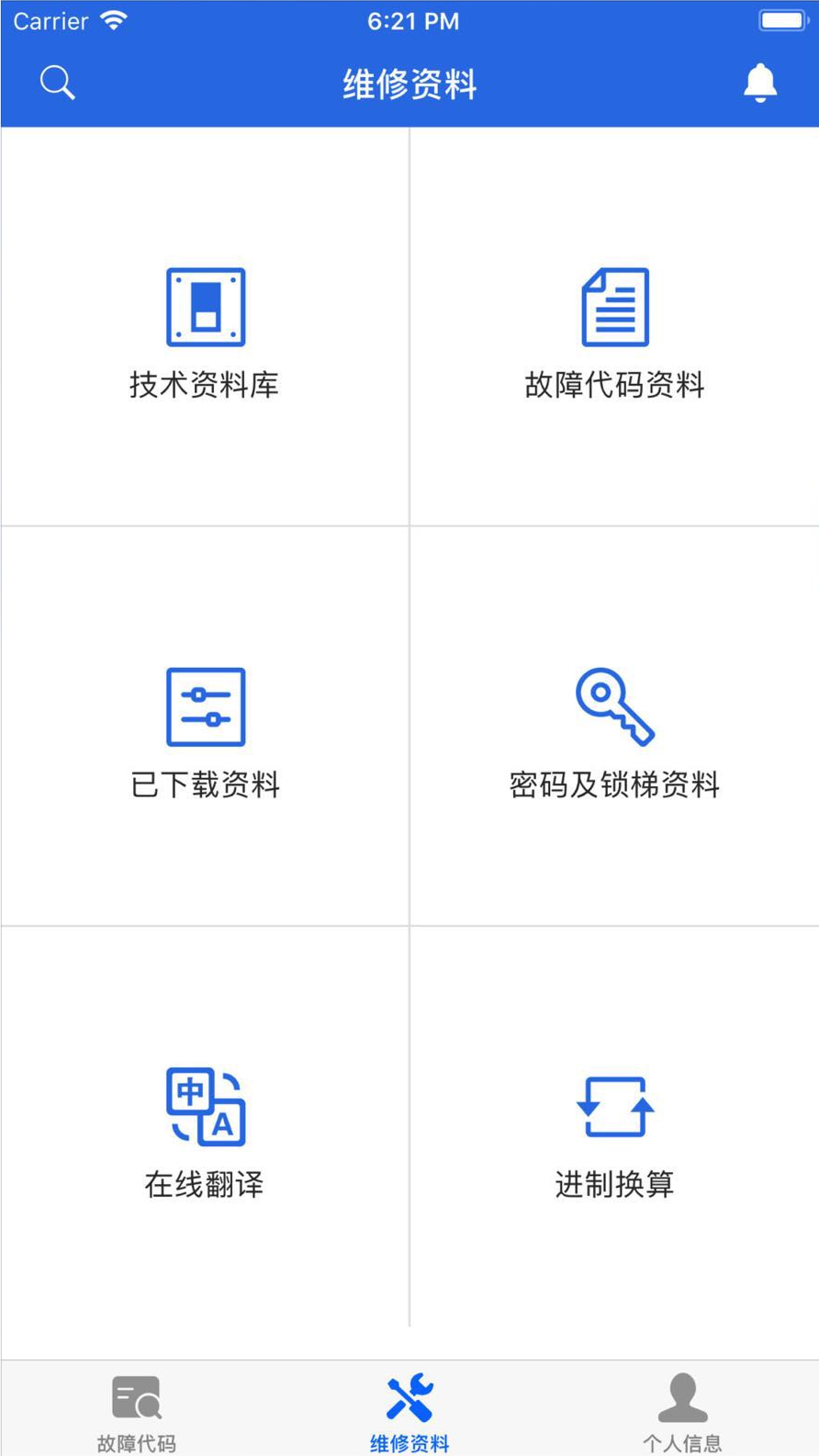Open the 技术资料库 icon

(x=204, y=306)
